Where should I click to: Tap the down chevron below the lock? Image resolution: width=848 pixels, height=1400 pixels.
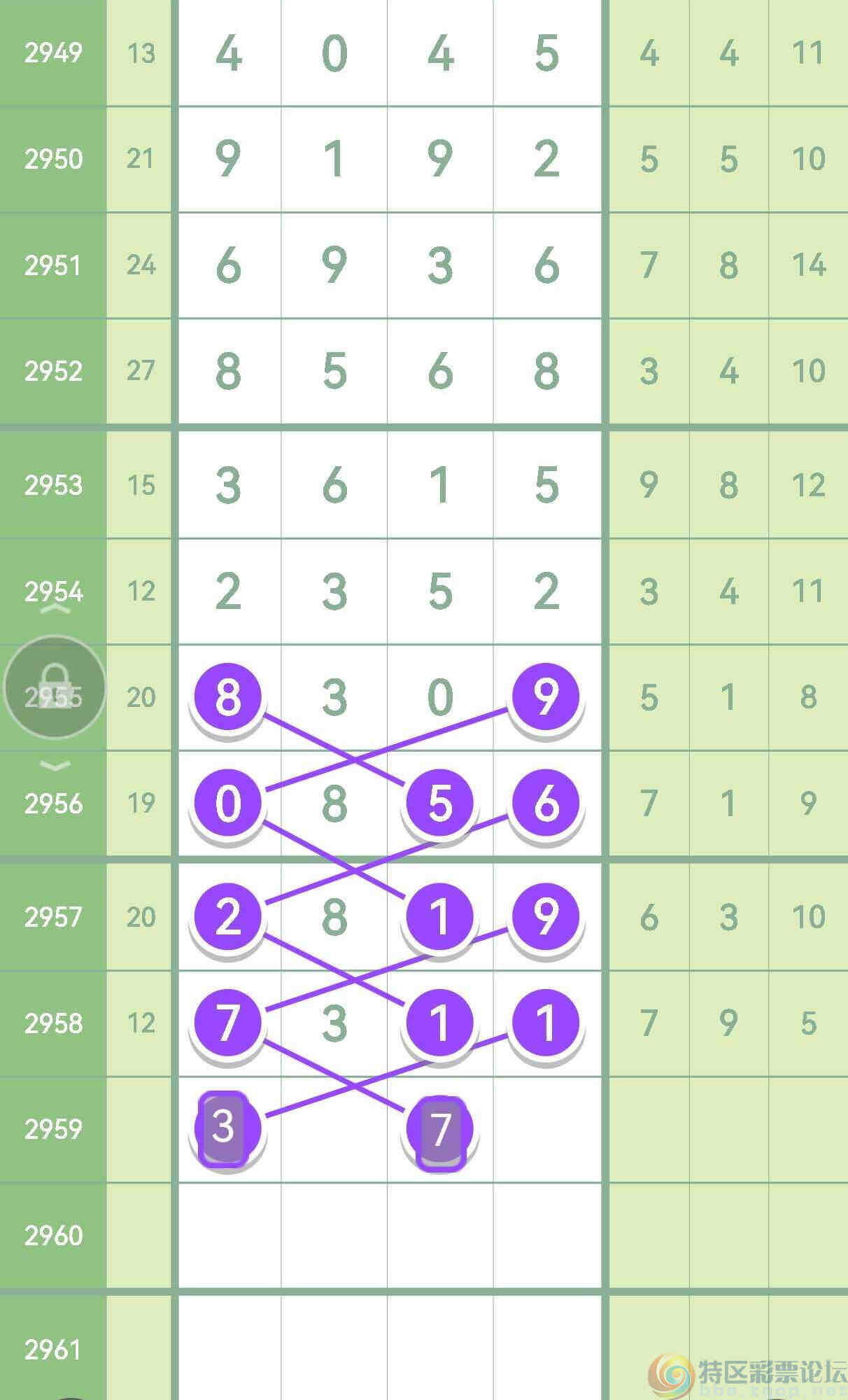[x=55, y=766]
